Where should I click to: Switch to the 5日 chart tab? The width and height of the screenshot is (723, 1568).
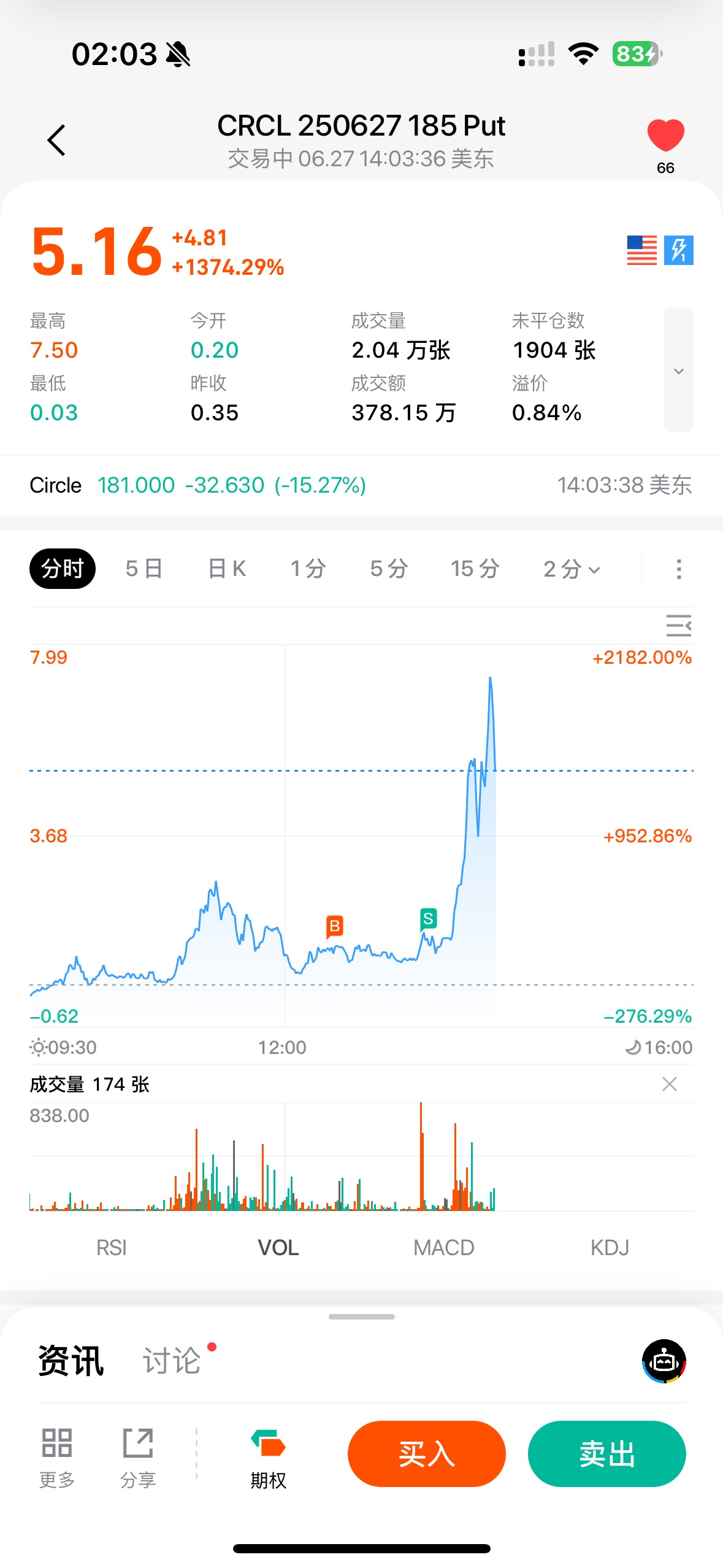tap(144, 569)
